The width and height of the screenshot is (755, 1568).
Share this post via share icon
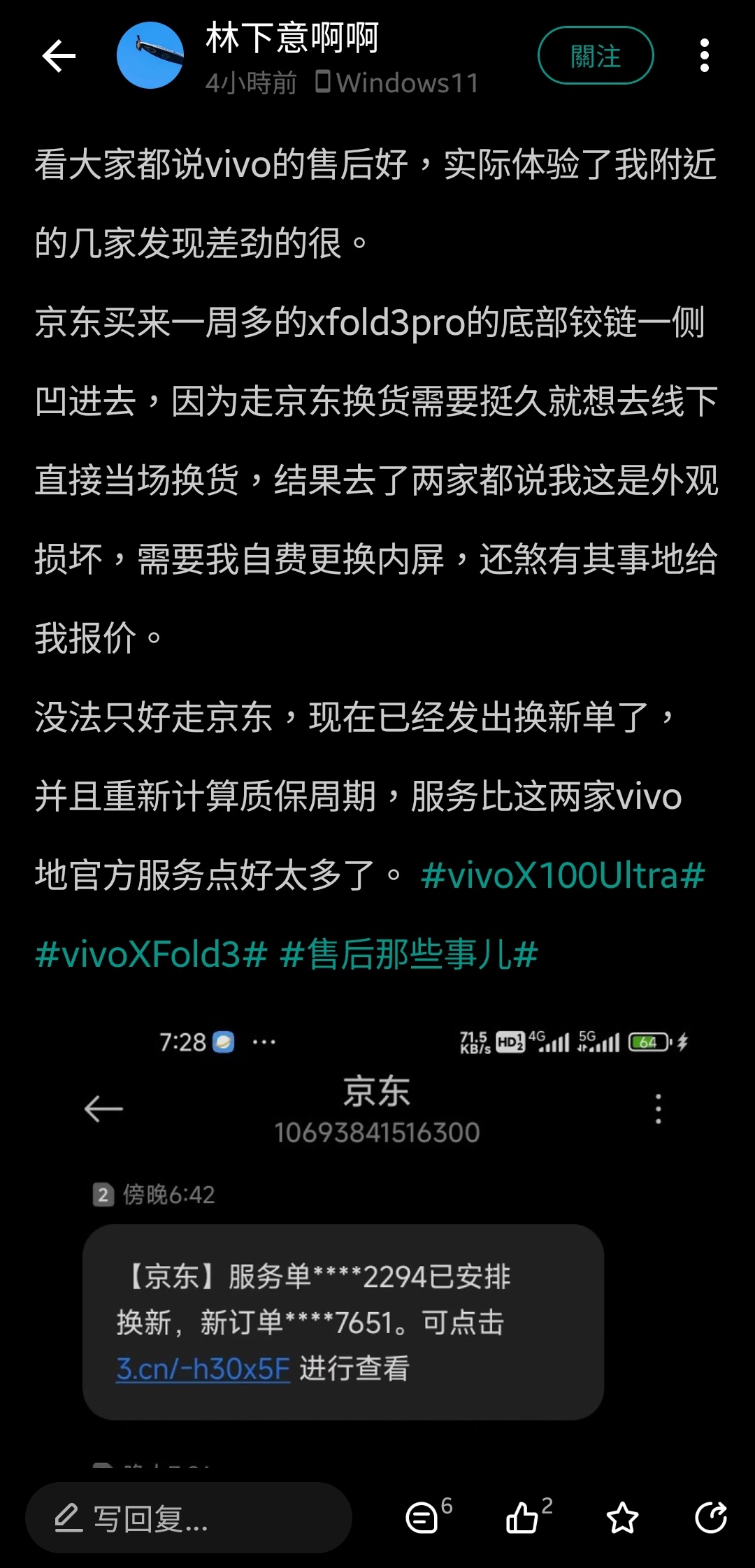pos(711,1518)
